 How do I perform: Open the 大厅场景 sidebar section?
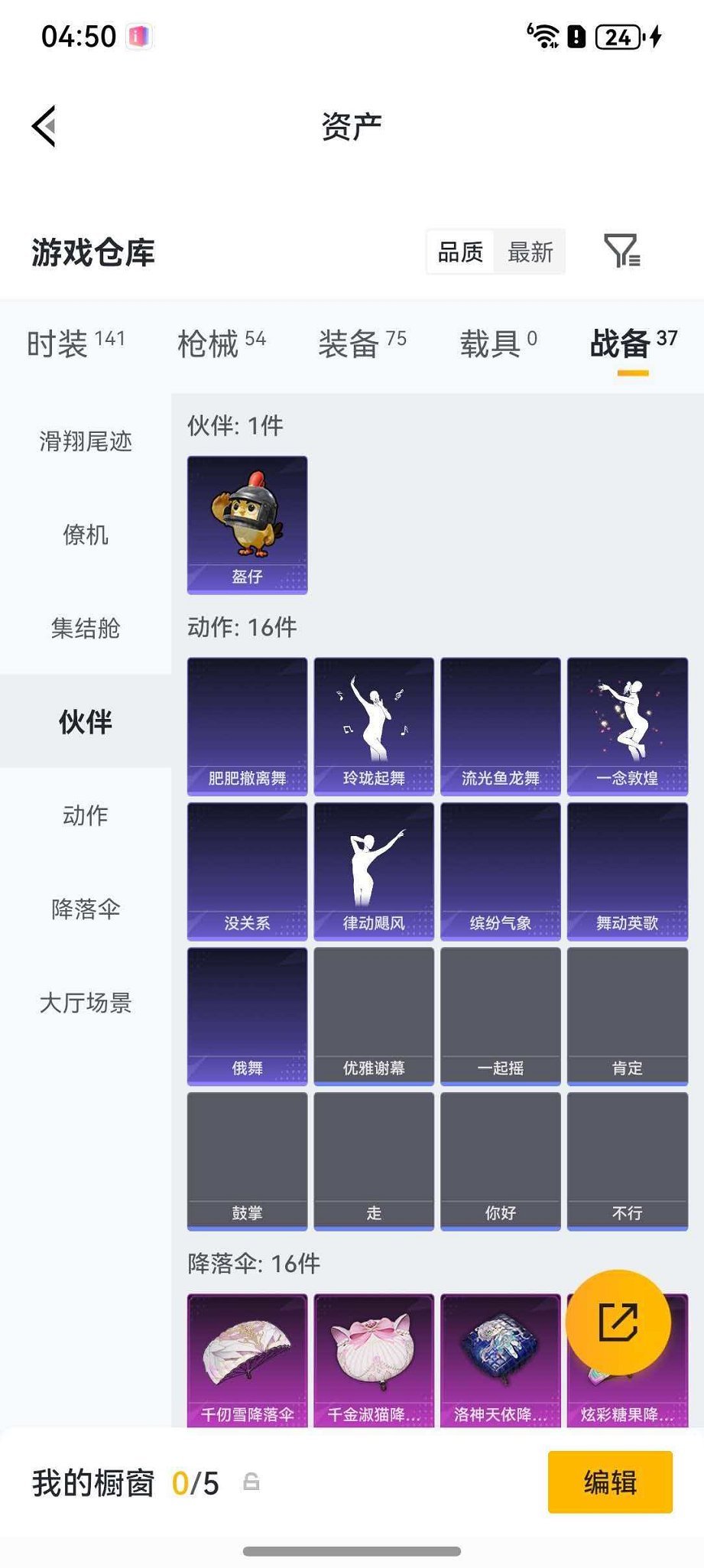(85, 1004)
